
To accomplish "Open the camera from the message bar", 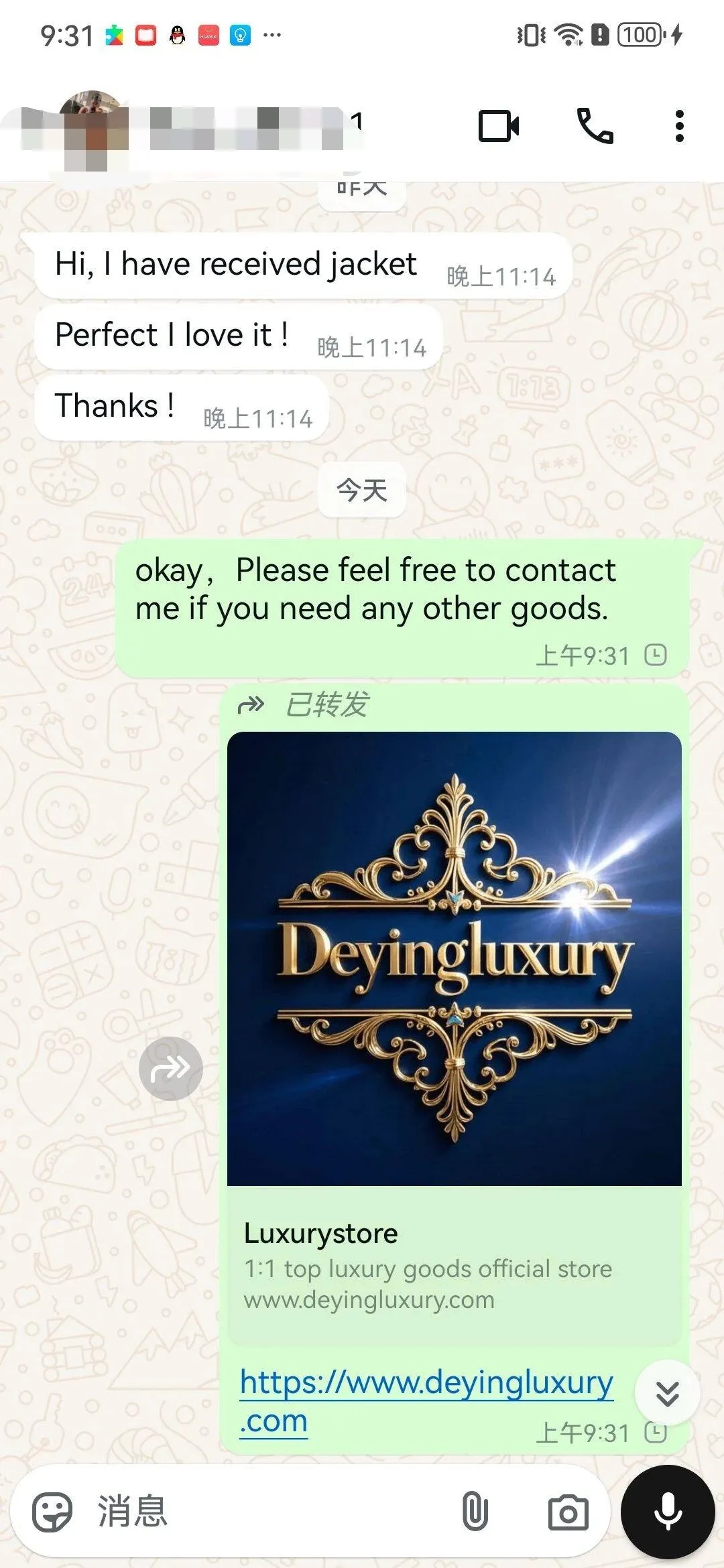I will coord(568,1512).
